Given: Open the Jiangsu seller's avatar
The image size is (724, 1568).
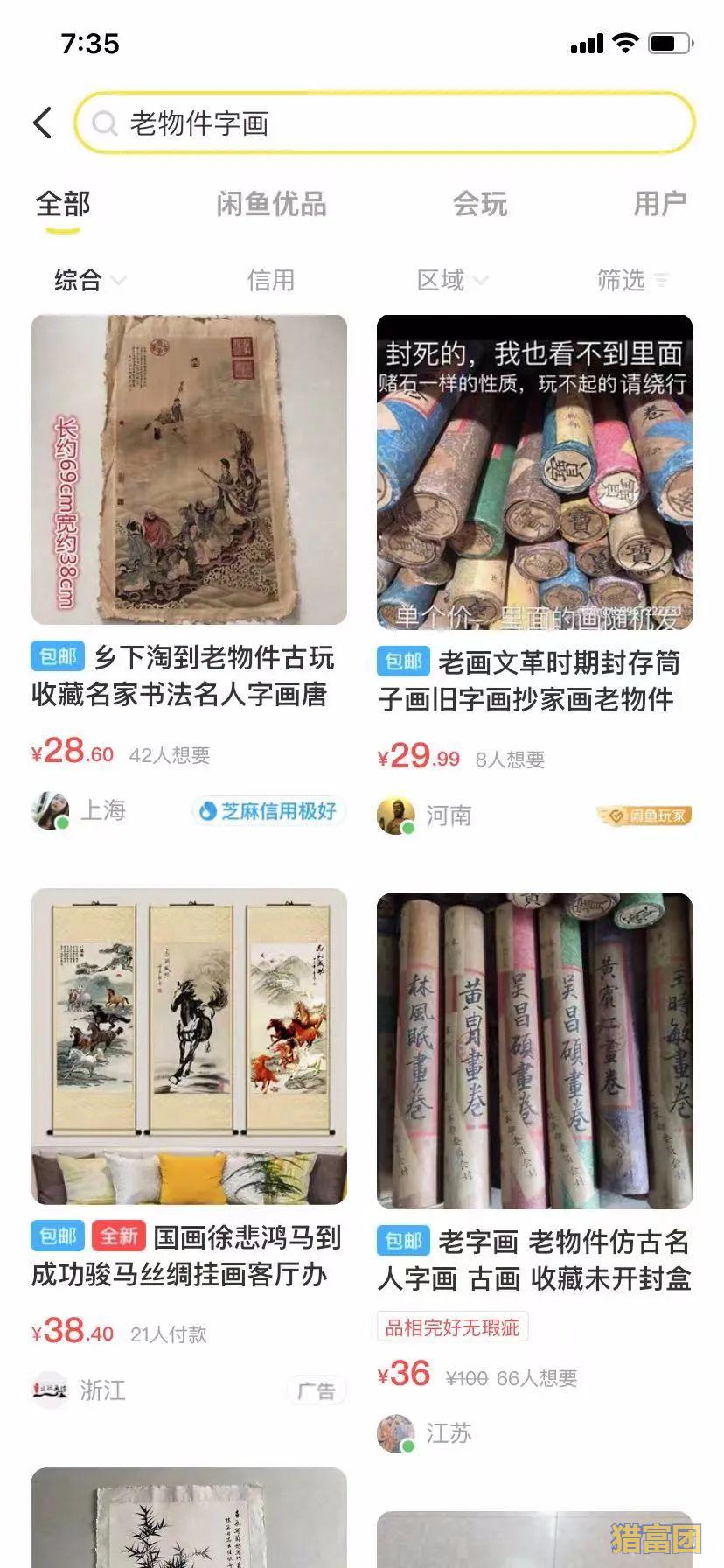Looking at the screenshot, I should coord(396,1433).
